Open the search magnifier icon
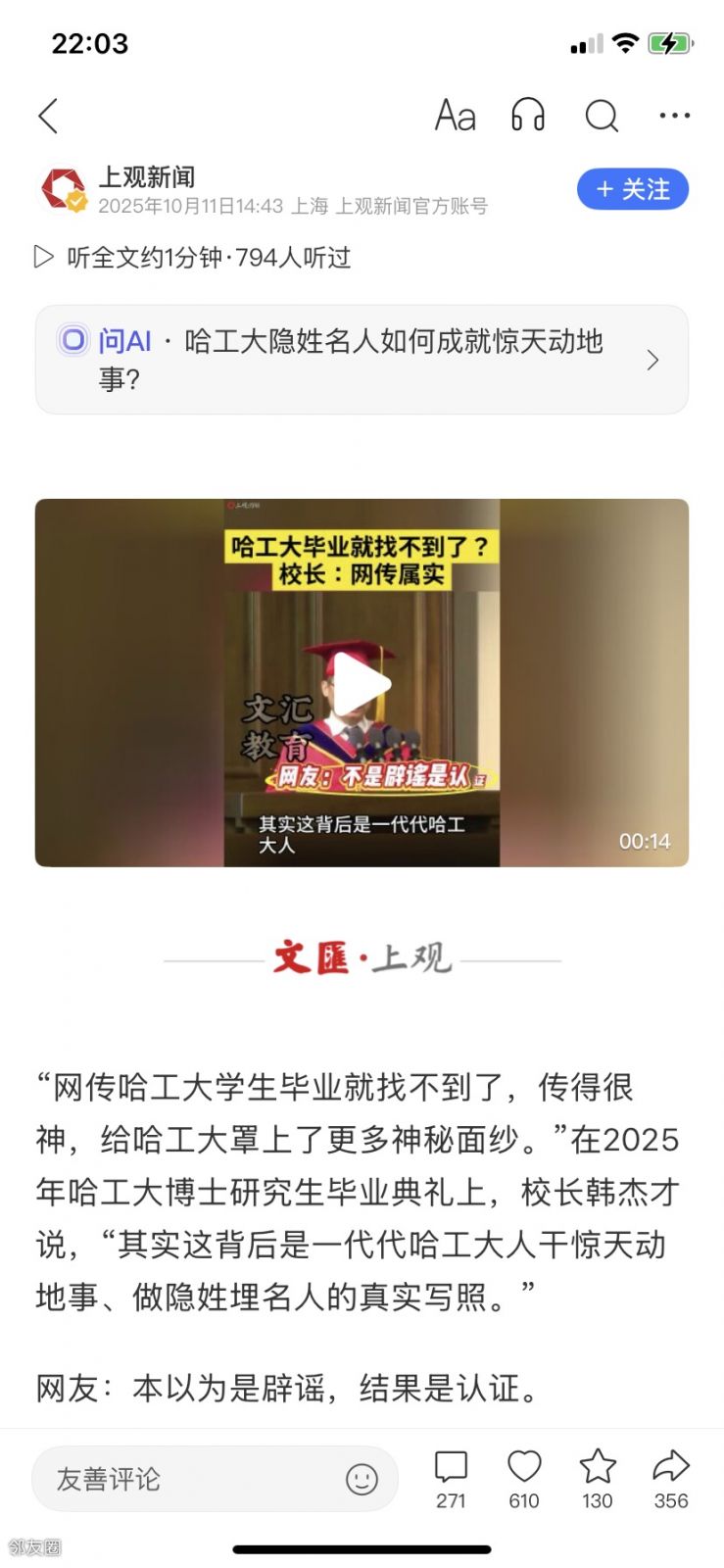Image resolution: width=724 pixels, height=1568 pixels. tap(602, 116)
